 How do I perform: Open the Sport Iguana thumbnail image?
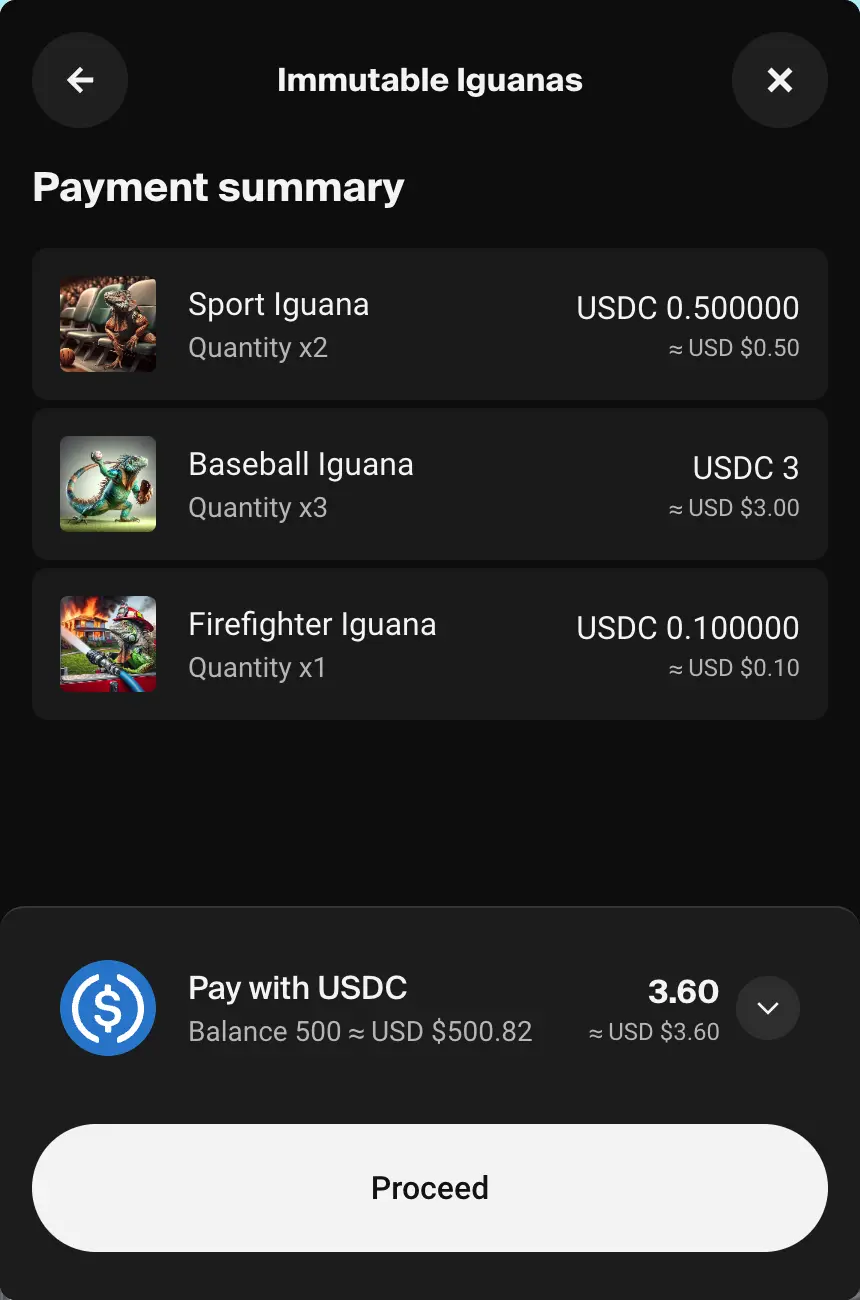pyautogui.click(x=108, y=324)
